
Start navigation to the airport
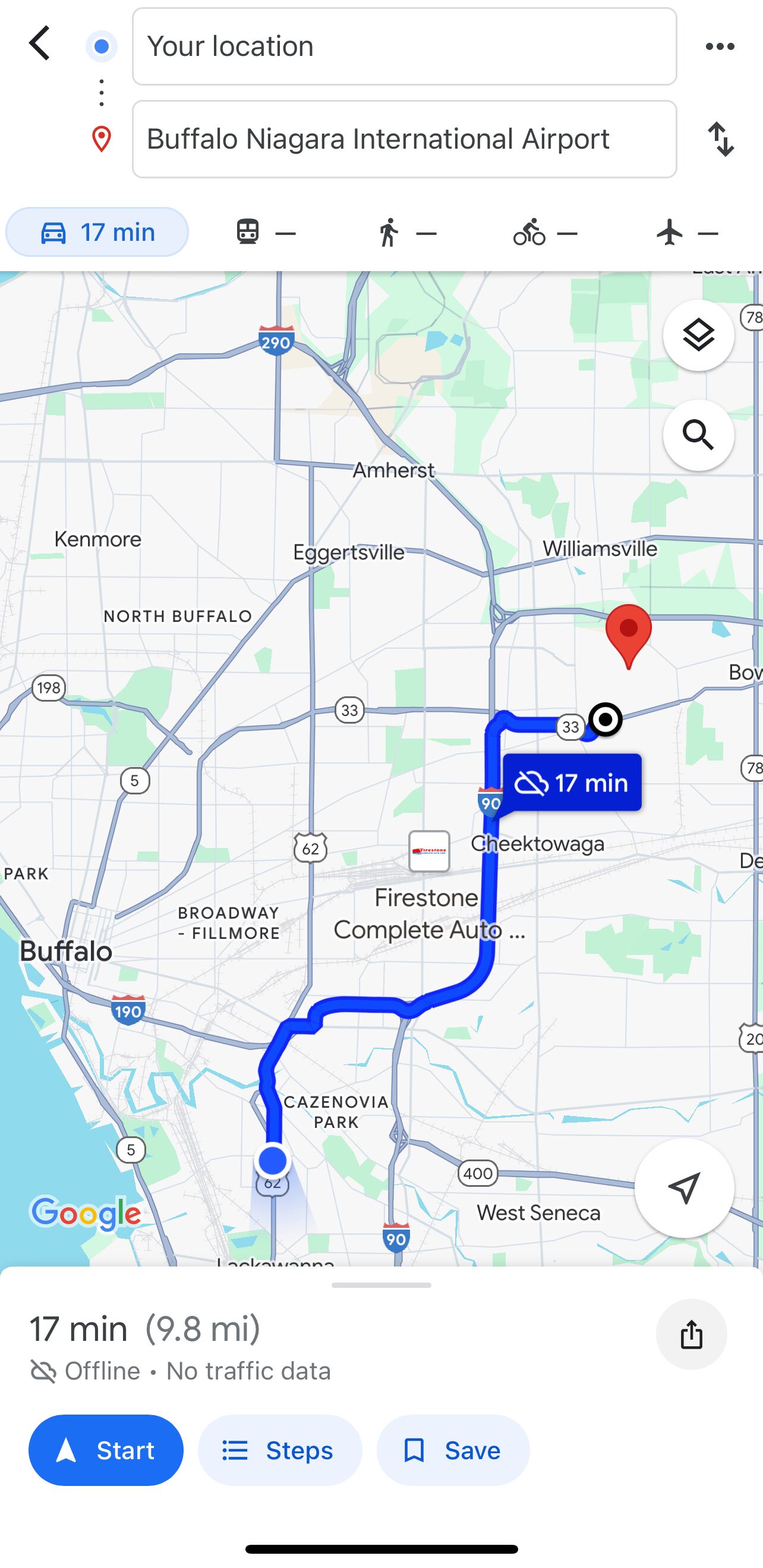coord(106,1450)
